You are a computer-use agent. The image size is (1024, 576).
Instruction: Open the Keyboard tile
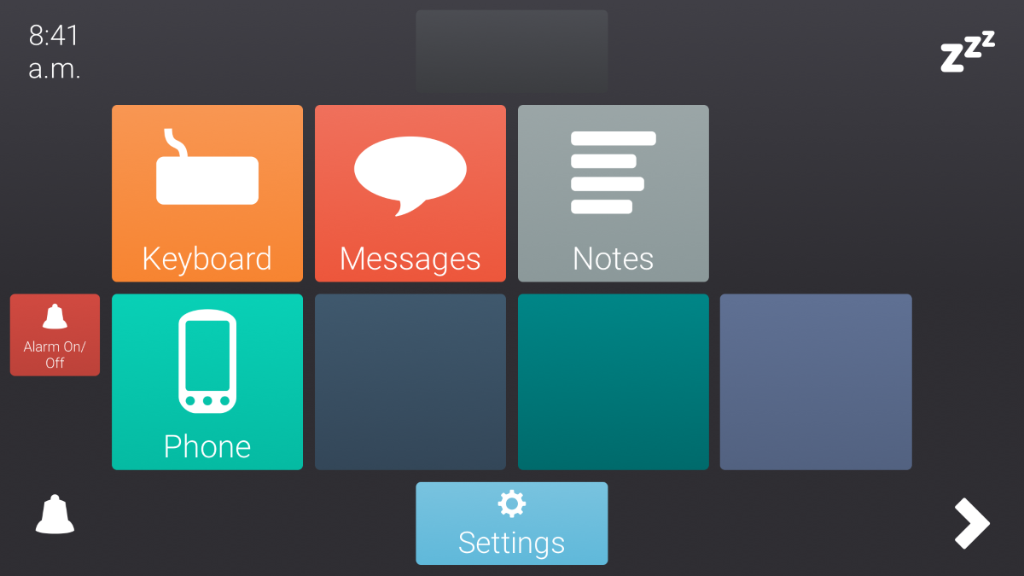207,193
